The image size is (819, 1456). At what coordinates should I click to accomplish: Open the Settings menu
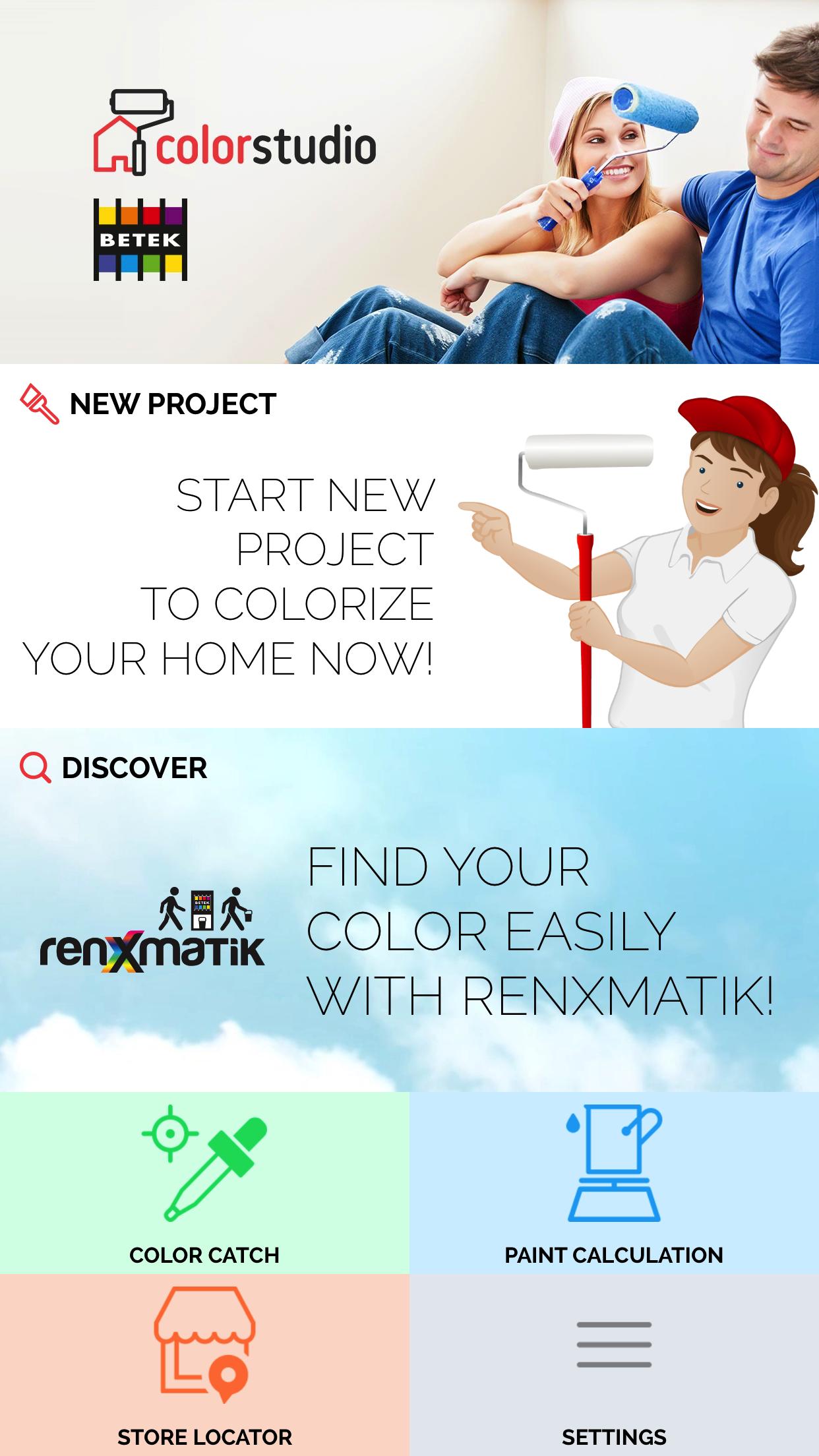(614, 1365)
